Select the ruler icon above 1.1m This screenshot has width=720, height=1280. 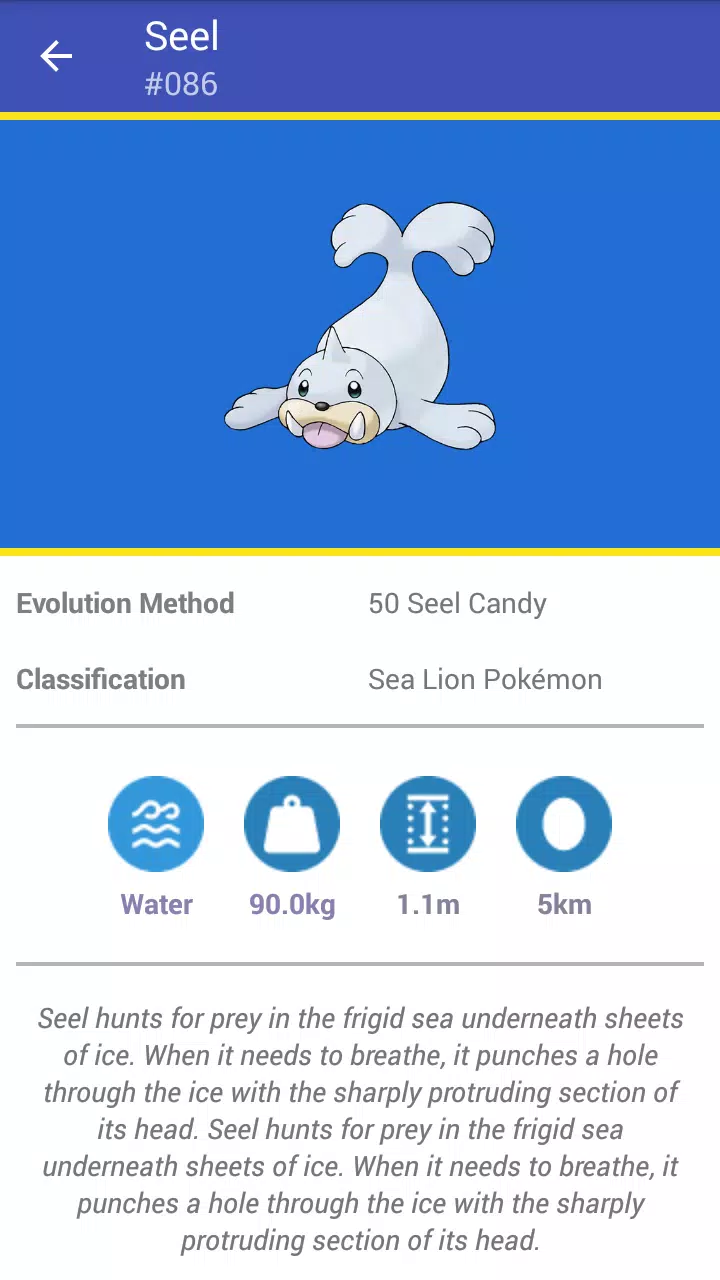[428, 823]
